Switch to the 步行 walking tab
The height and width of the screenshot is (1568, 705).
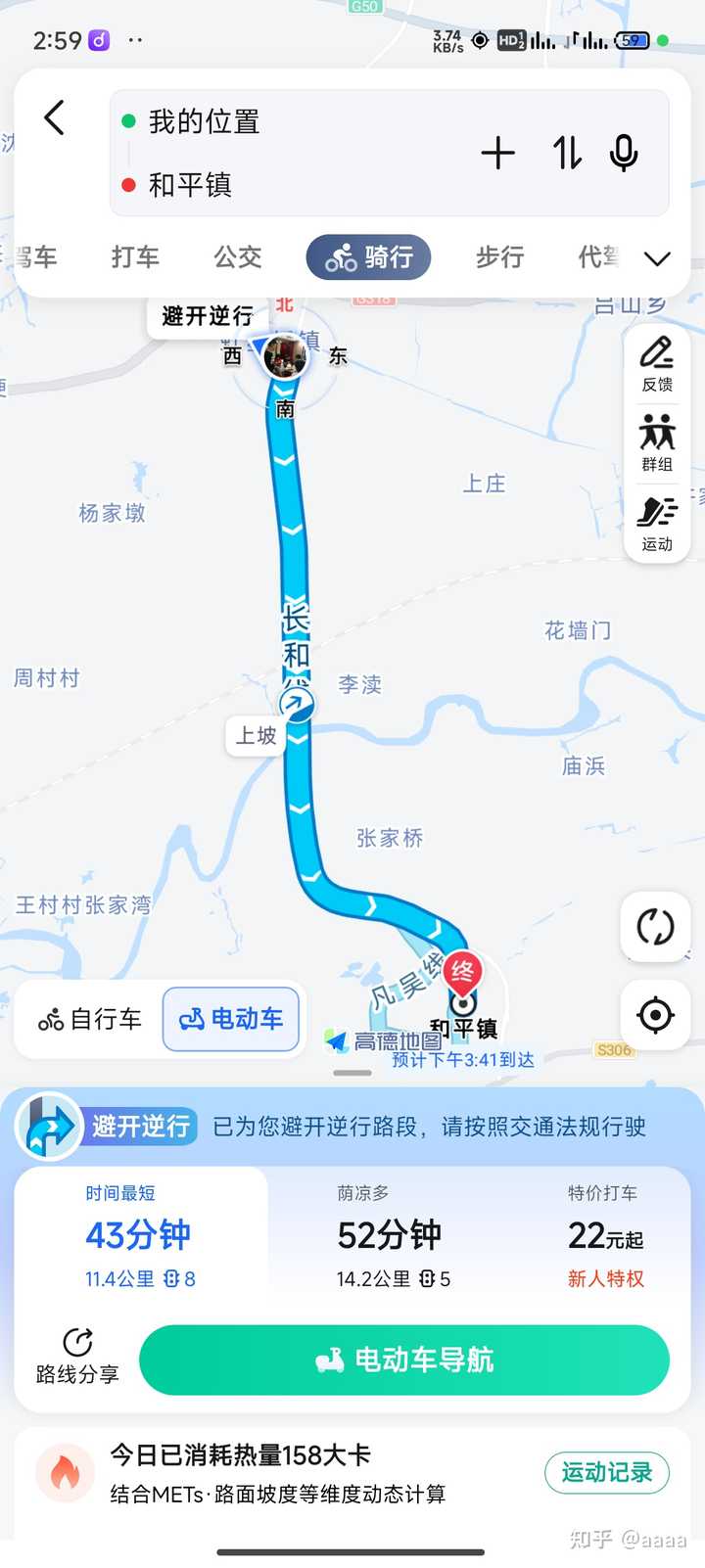[x=499, y=257]
